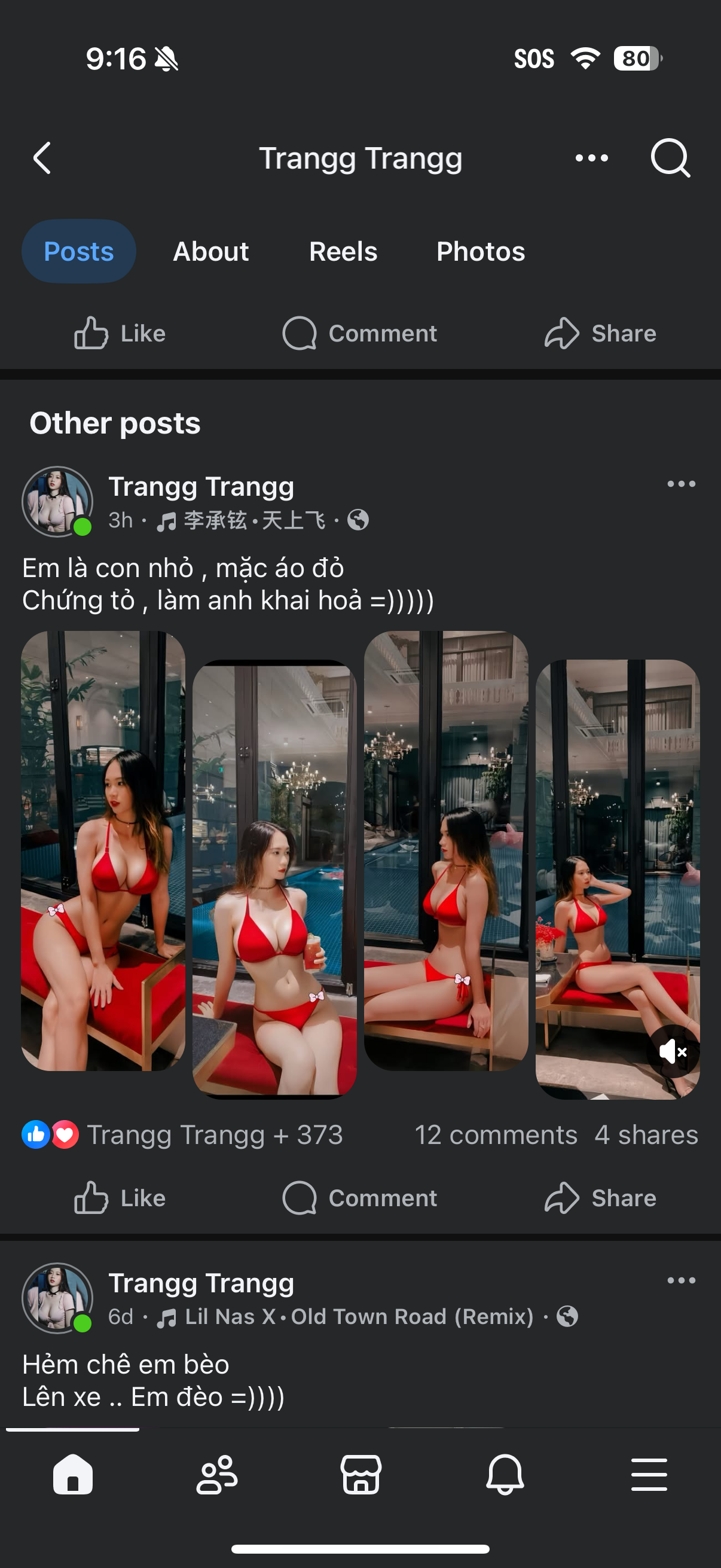Go to the Home feed tab
Viewport: 721px width, 1568px height.
[x=72, y=1474]
